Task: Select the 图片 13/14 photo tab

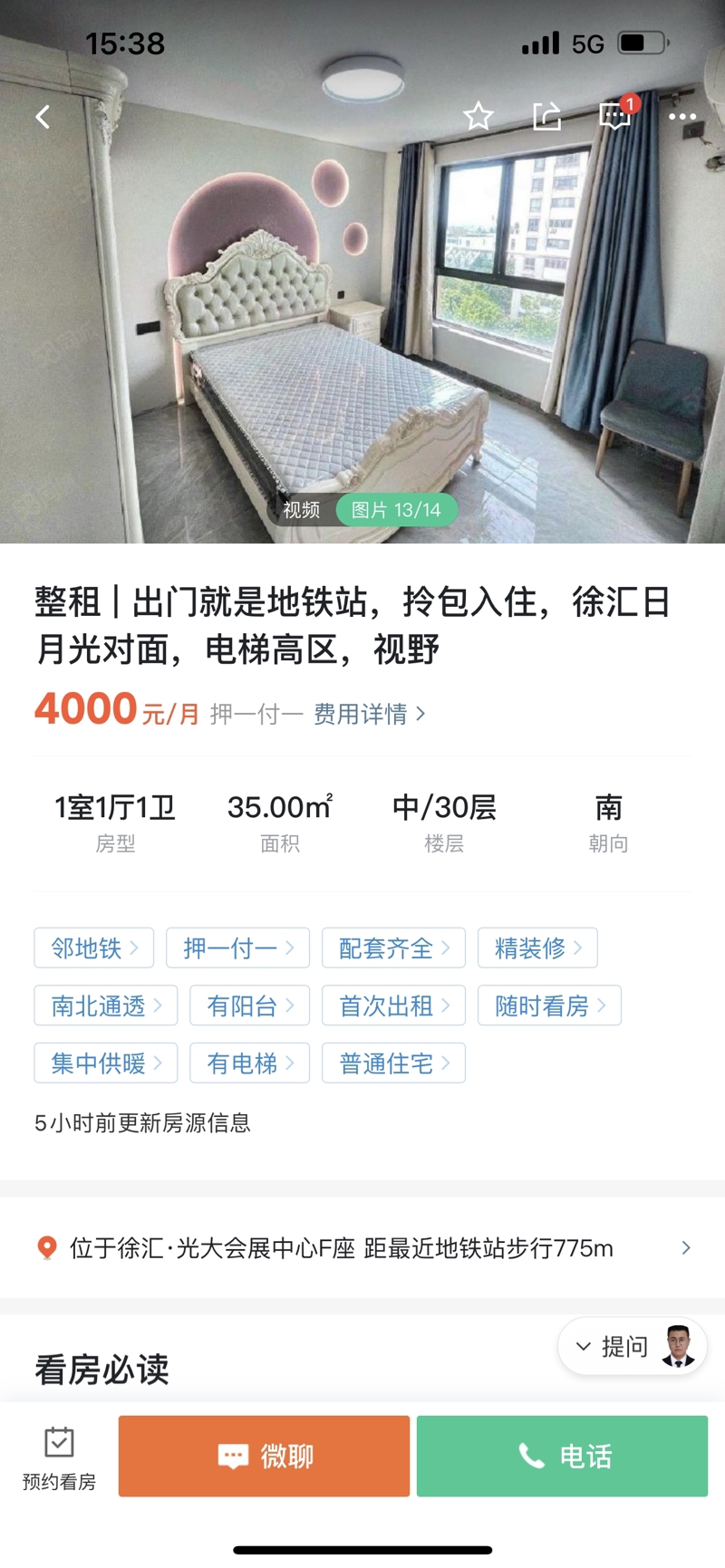Action: (x=396, y=510)
